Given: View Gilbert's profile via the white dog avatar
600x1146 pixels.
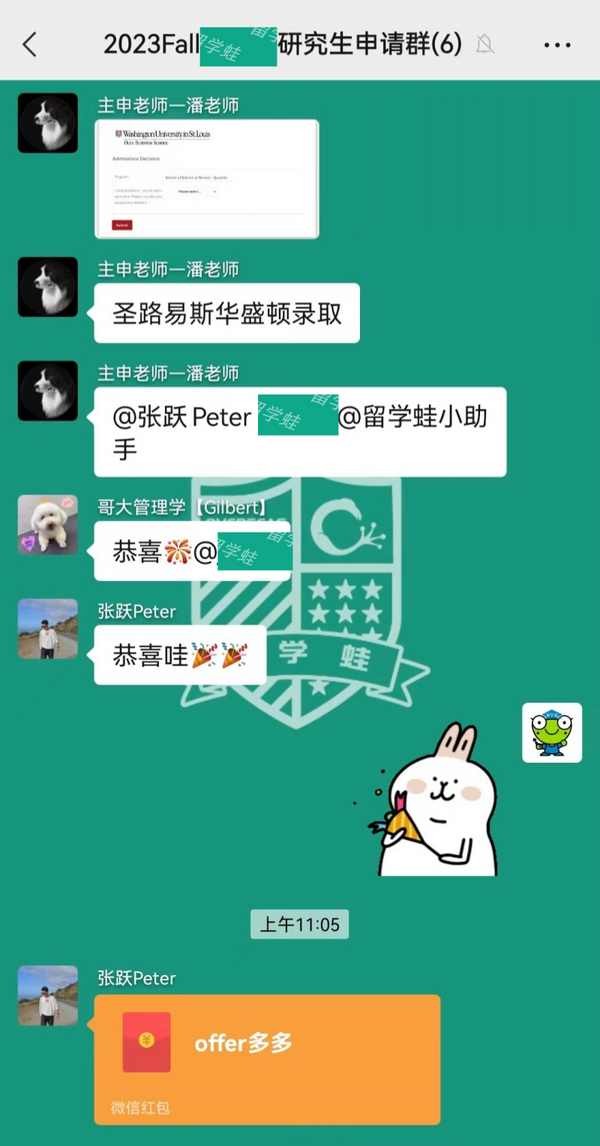Looking at the screenshot, I should click(x=48, y=525).
